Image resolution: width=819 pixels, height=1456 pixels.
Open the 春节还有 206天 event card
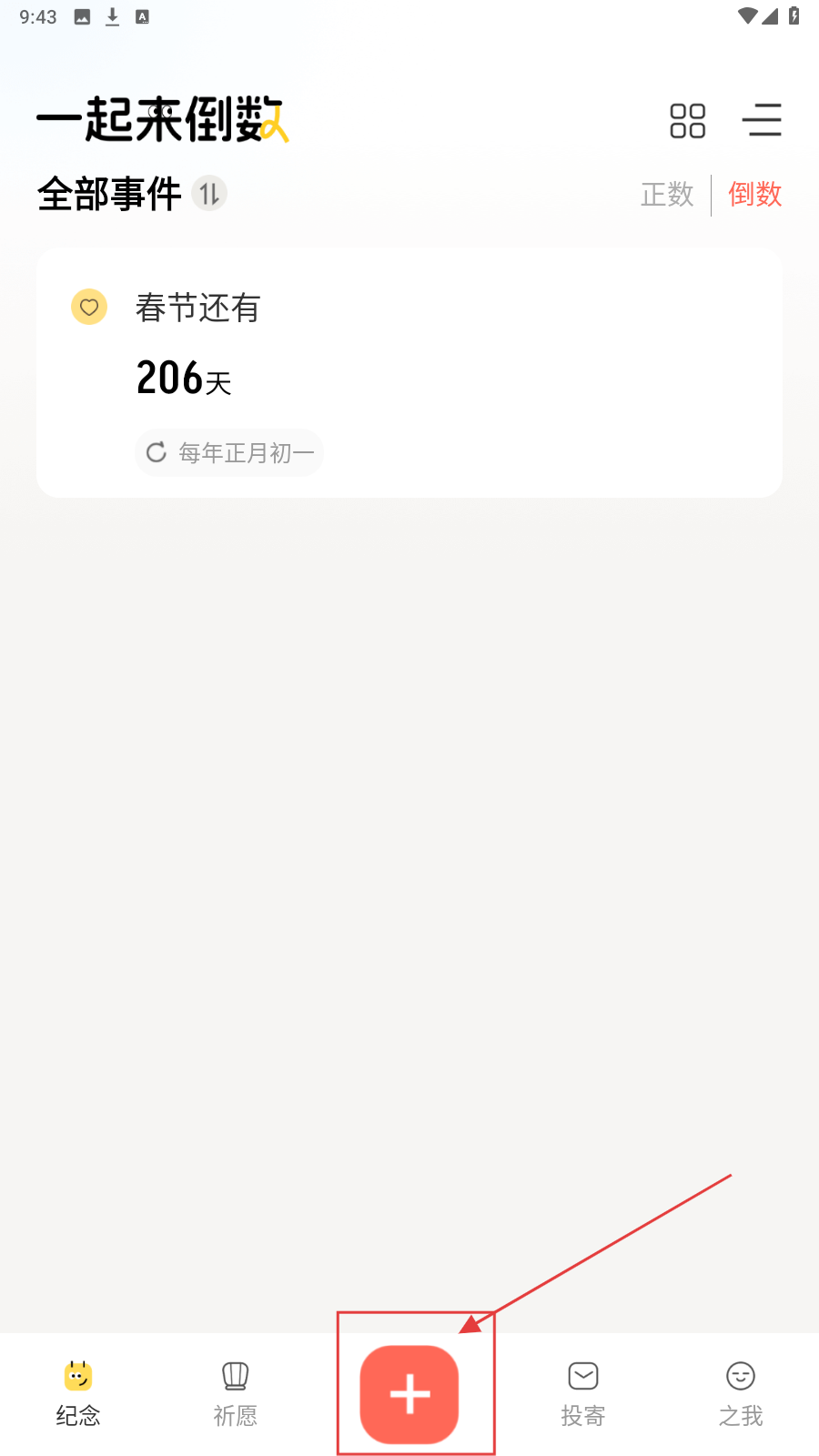pos(409,373)
